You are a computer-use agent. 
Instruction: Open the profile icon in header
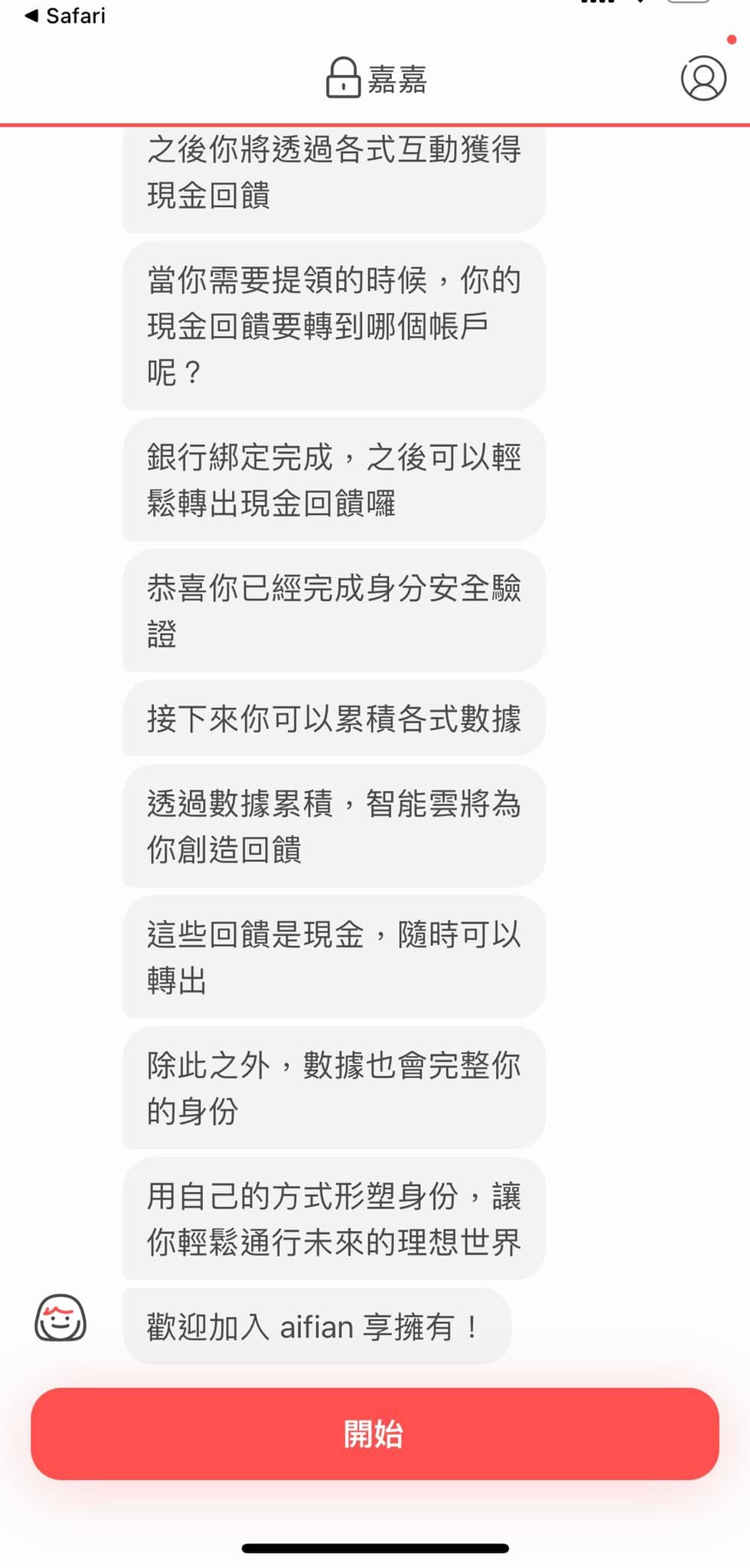703,78
